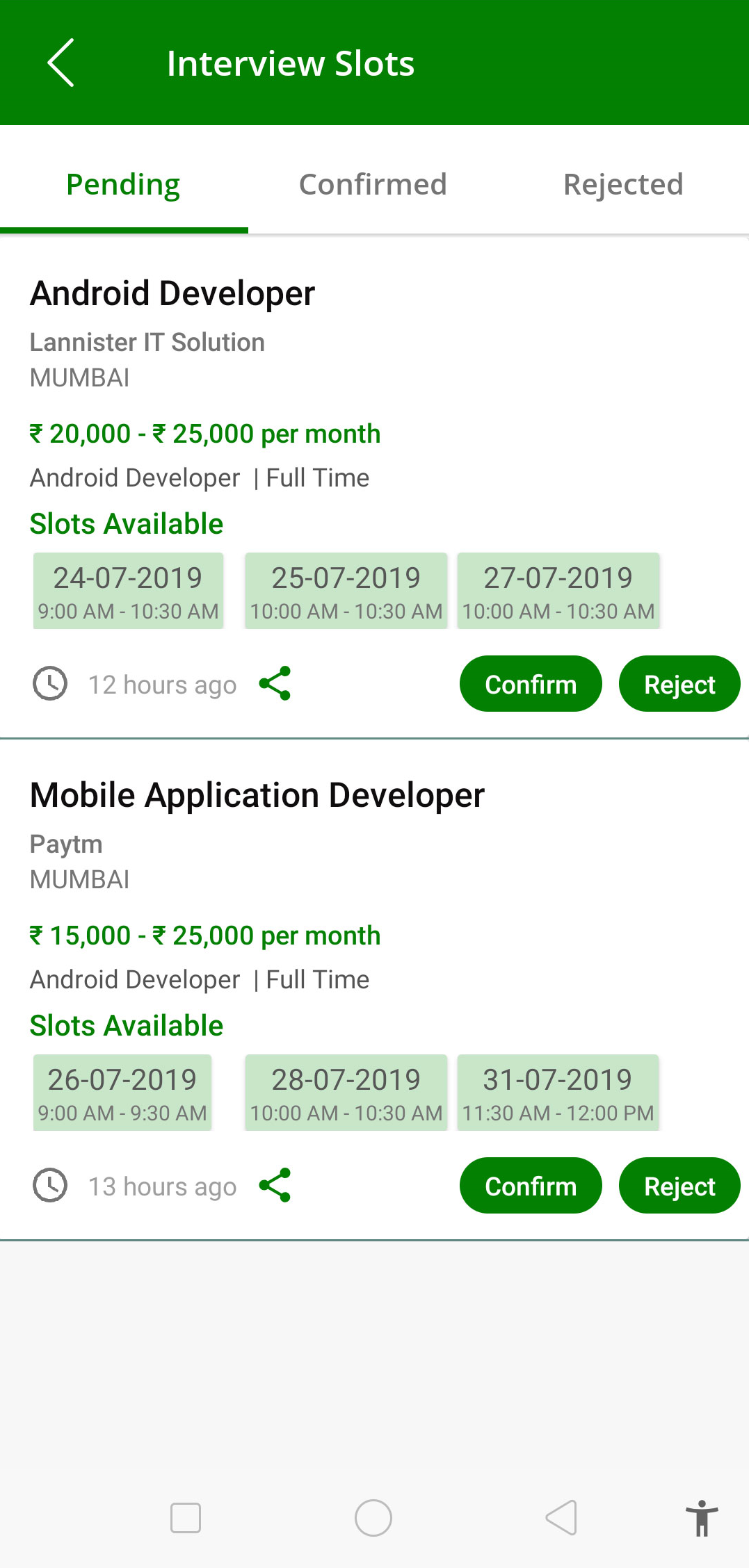Choose the 24-07-2019 slot for Android Developer

pyautogui.click(x=128, y=591)
